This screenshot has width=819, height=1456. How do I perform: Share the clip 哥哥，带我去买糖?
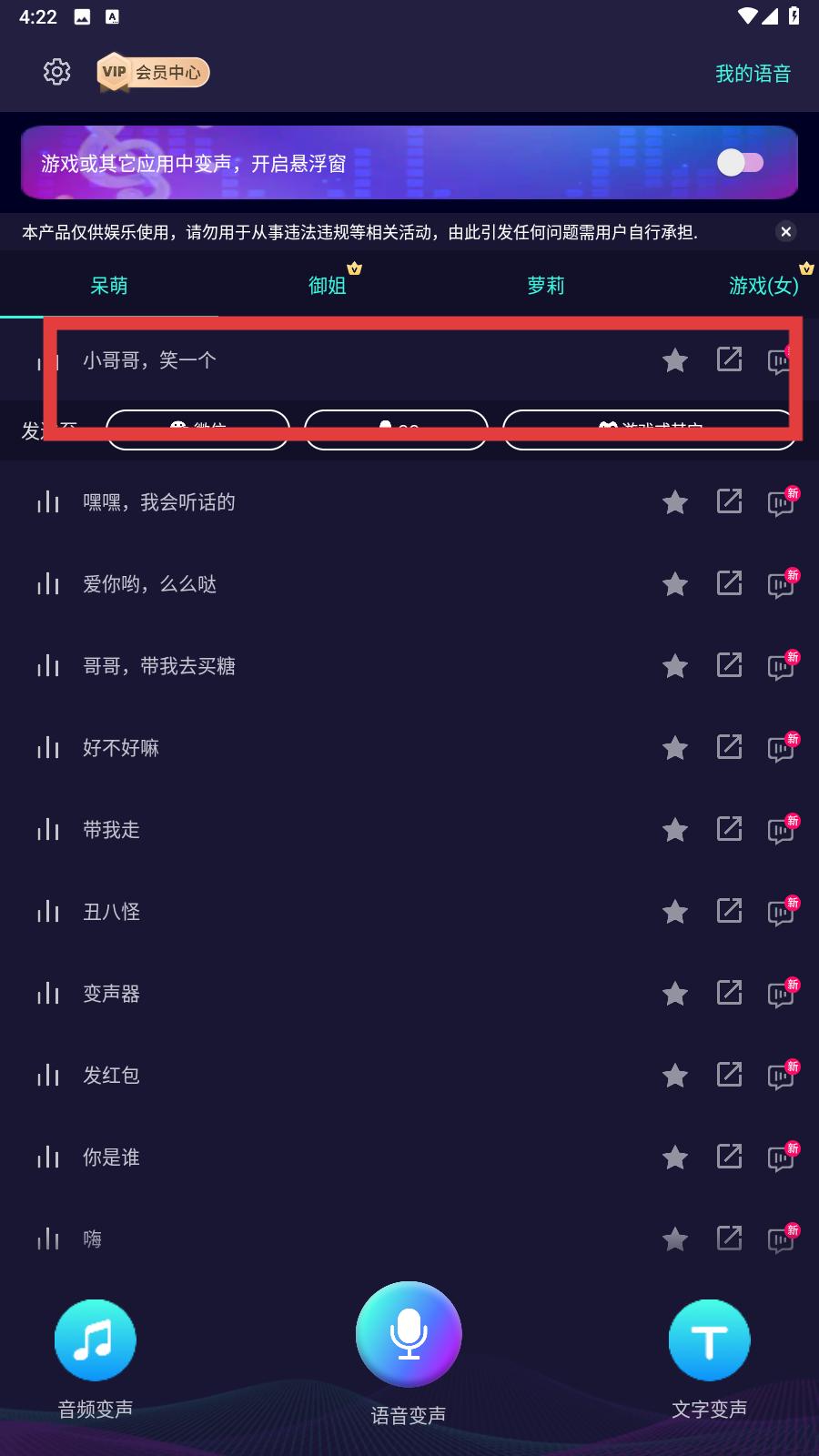point(729,665)
